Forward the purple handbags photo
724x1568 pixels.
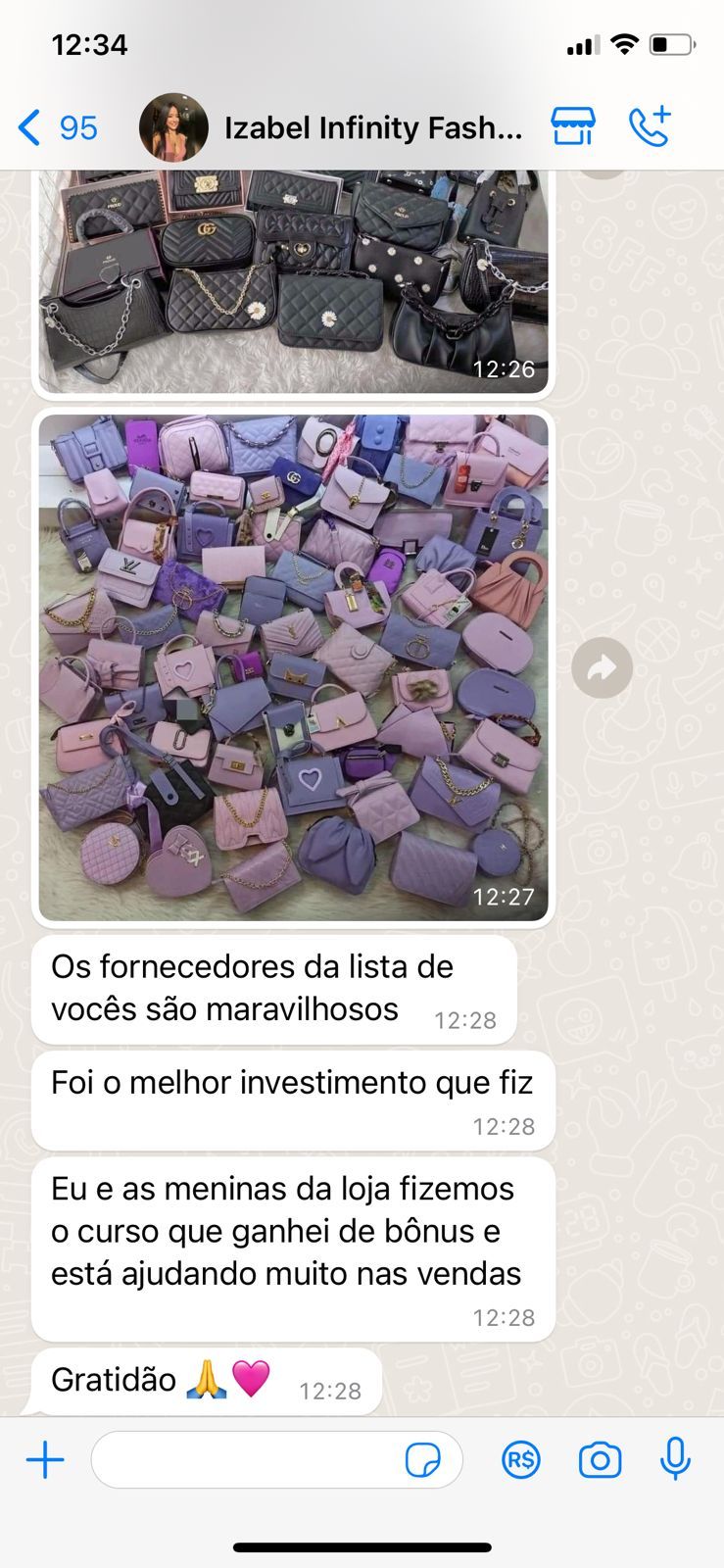tap(602, 667)
